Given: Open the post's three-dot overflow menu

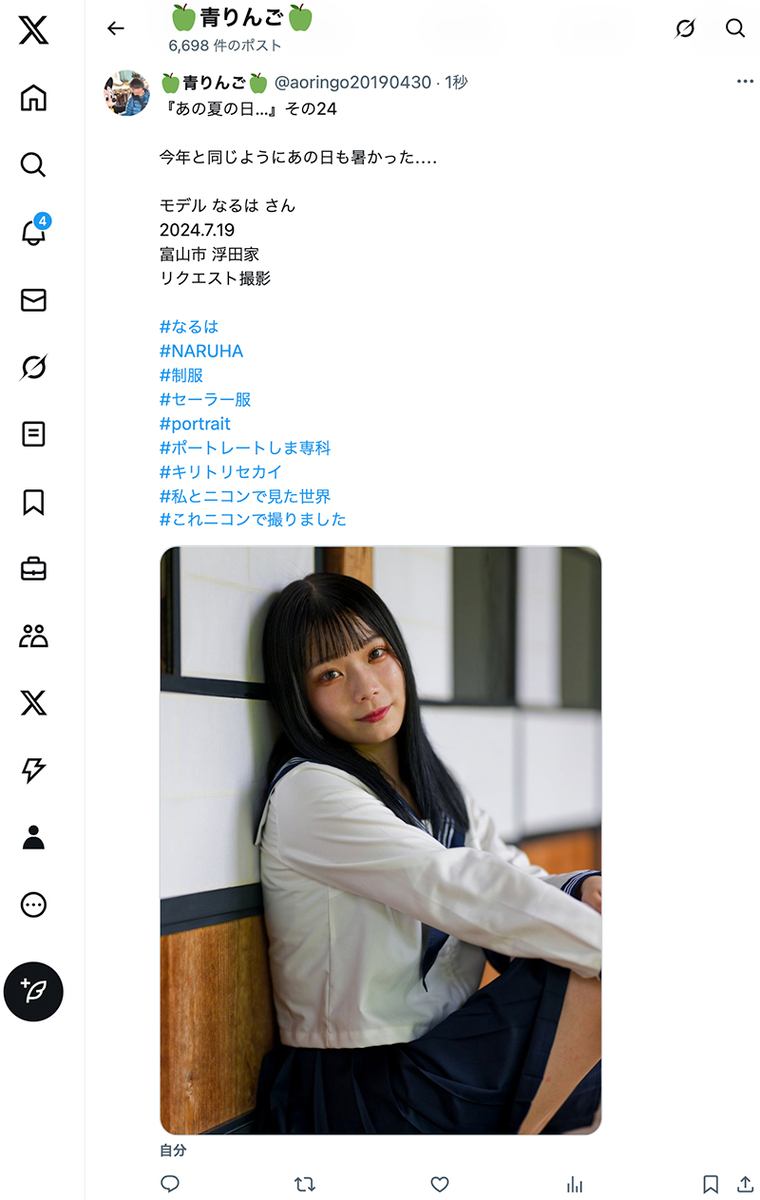Looking at the screenshot, I should click(745, 81).
